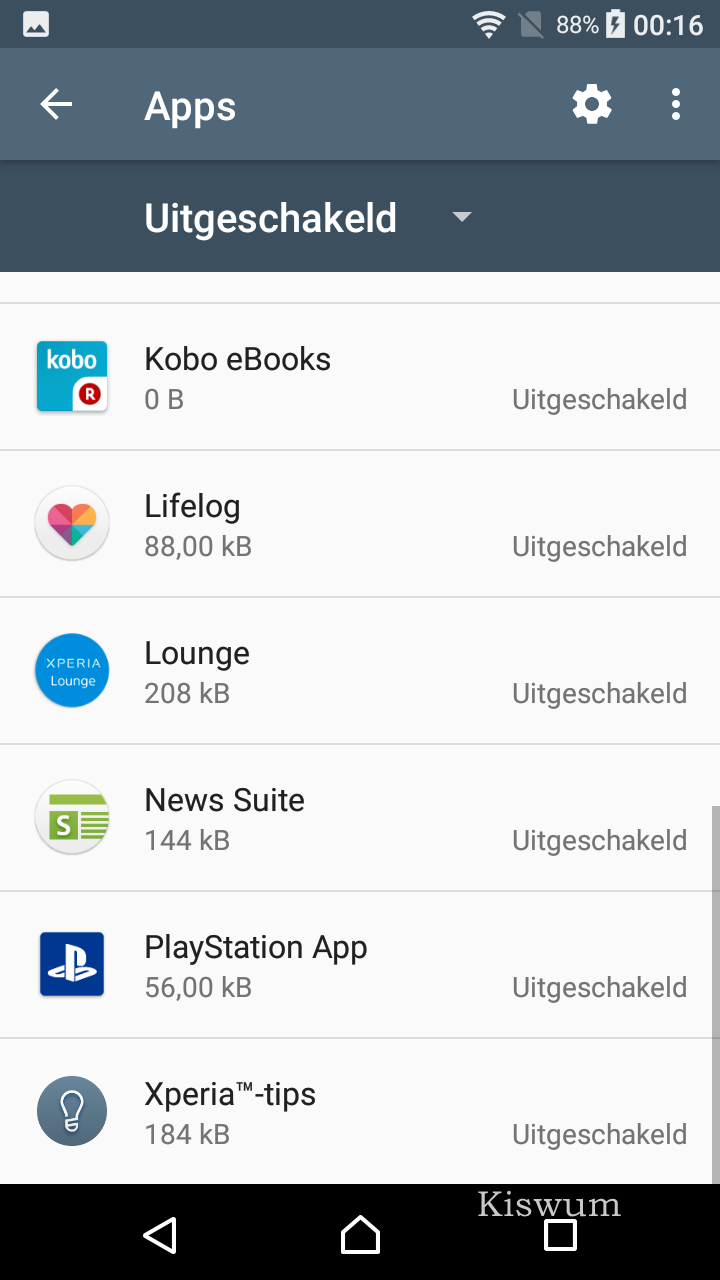The height and width of the screenshot is (1280, 720).
Task: Open Kobo eBooks app info
Action: point(360,377)
